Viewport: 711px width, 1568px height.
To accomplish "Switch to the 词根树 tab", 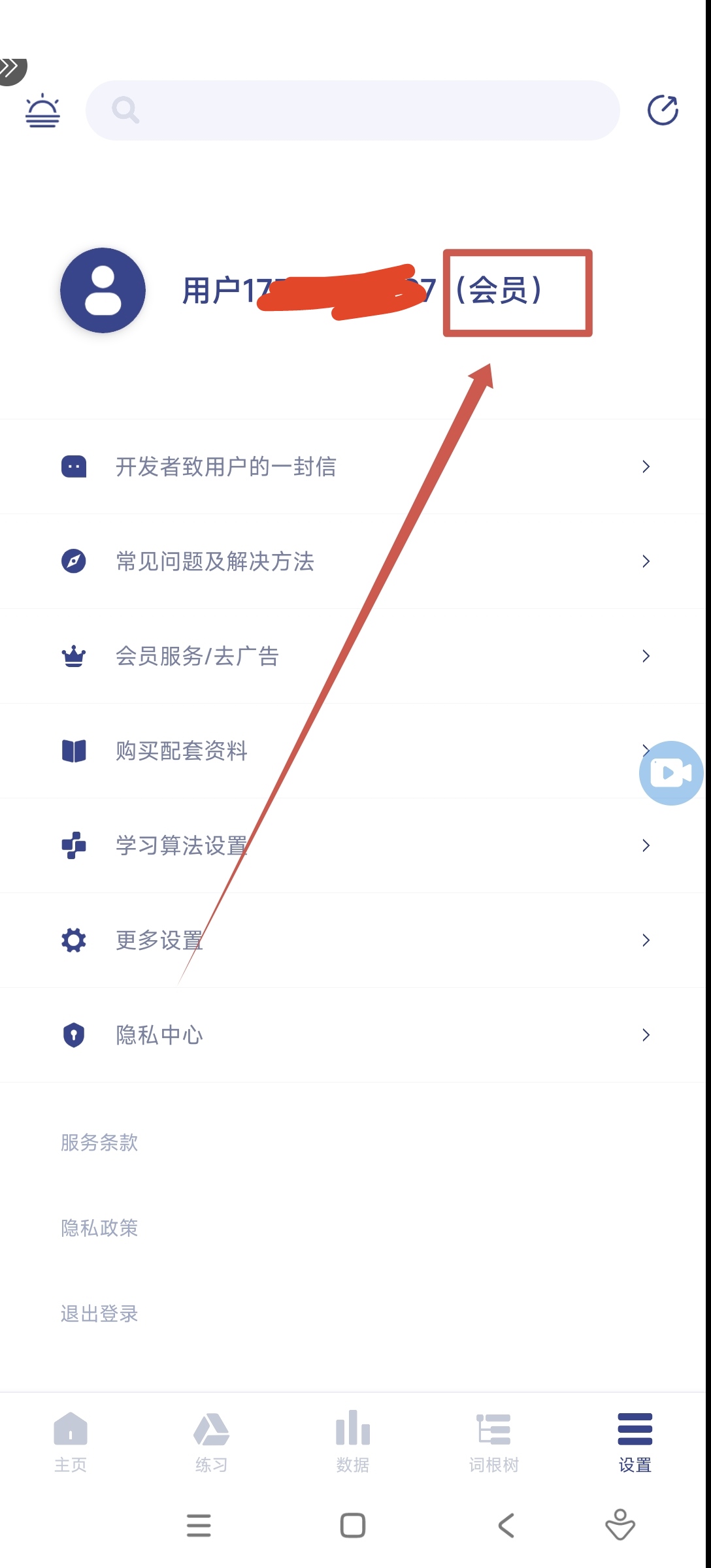I will [494, 1441].
